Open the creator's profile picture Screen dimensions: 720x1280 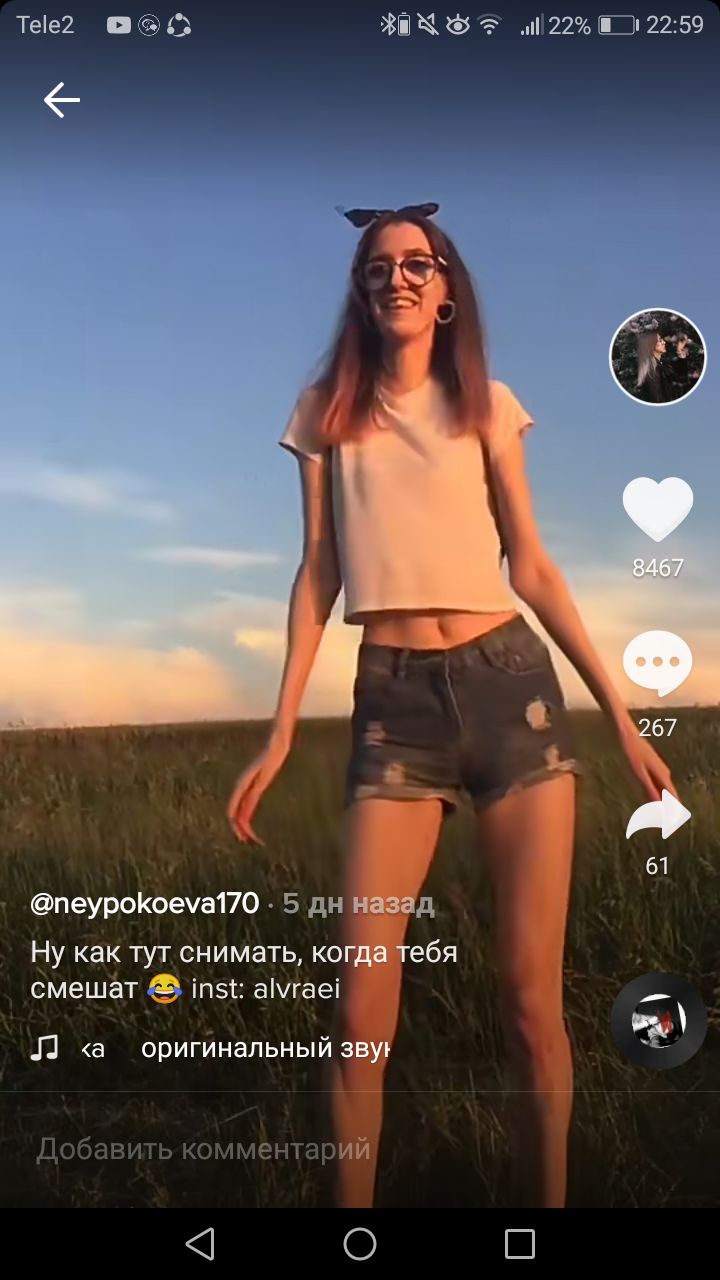point(658,357)
